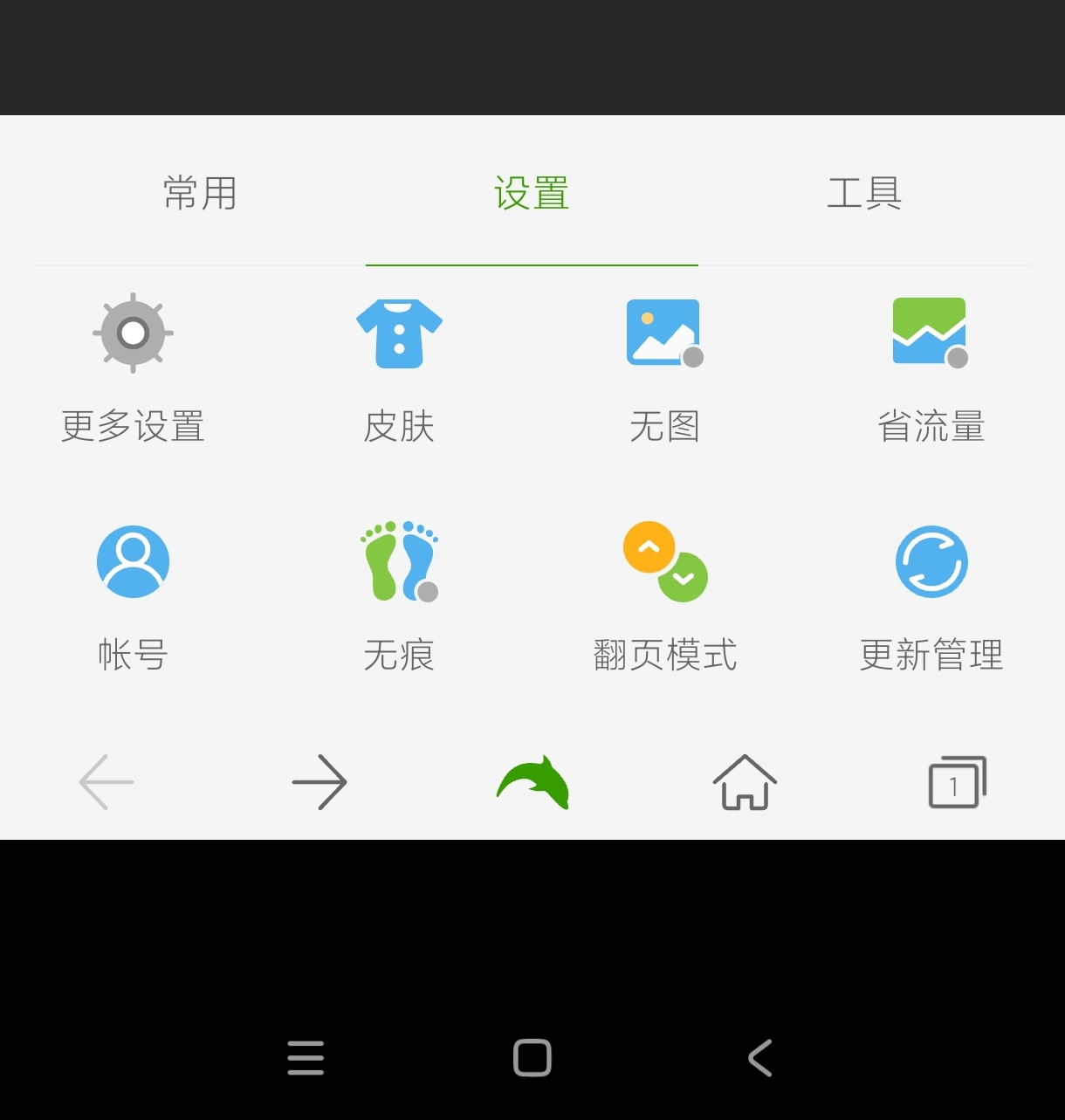The image size is (1065, 1120).
Task: Tap the green dolphin menu button
Action: click(533, 782)
